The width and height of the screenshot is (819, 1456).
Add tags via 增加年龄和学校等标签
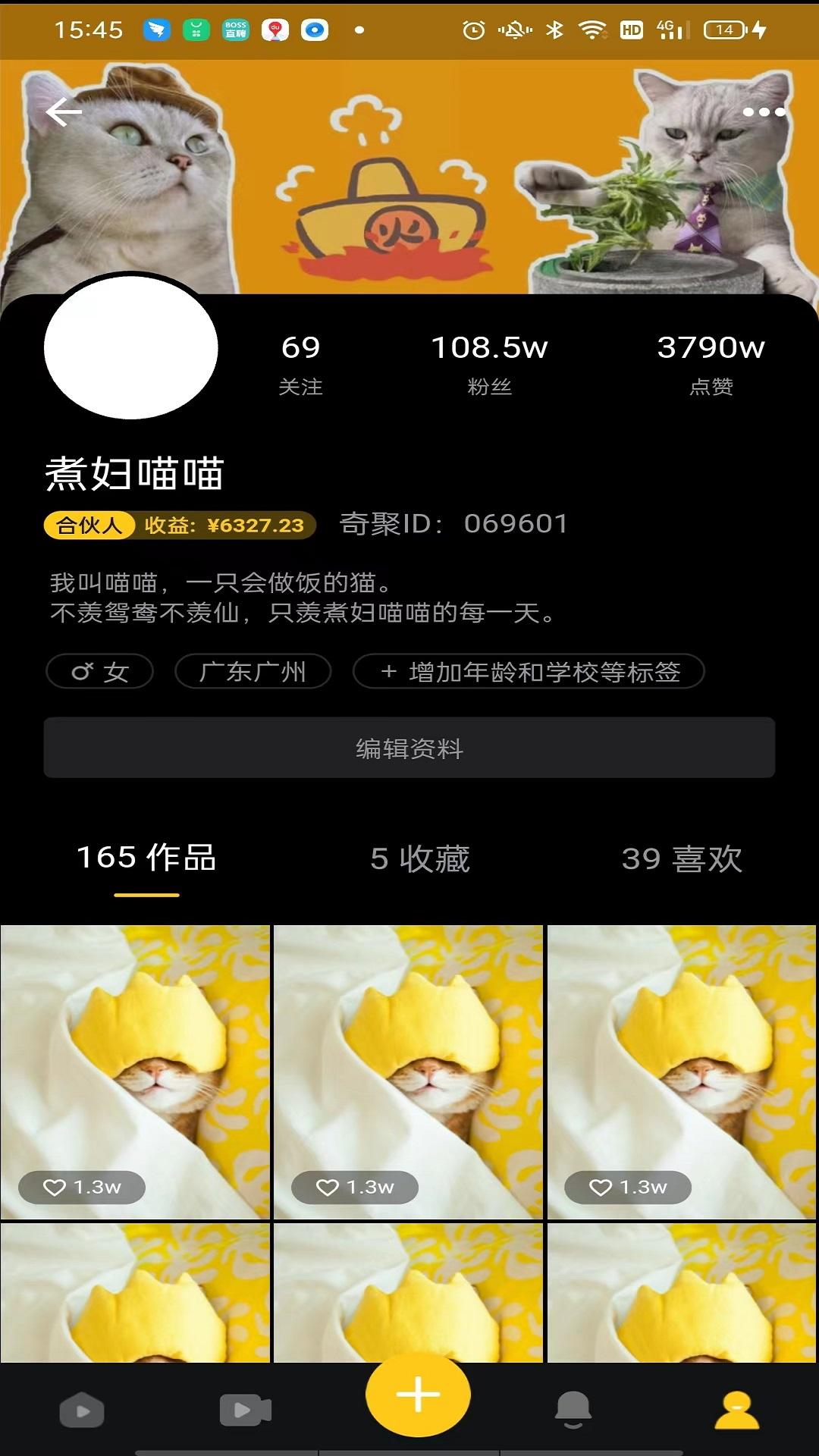pyautogui.click(x=529, y=671)
